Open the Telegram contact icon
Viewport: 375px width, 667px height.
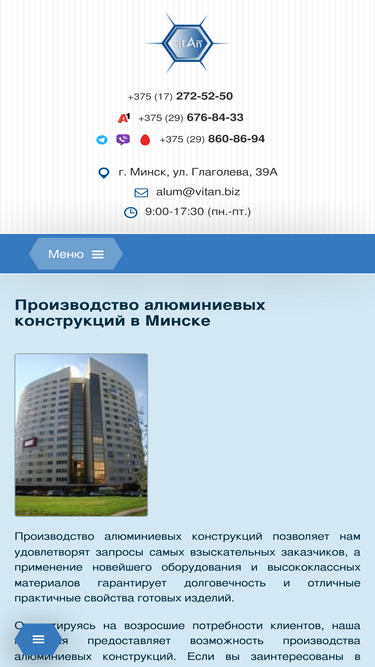click(102, 140)
